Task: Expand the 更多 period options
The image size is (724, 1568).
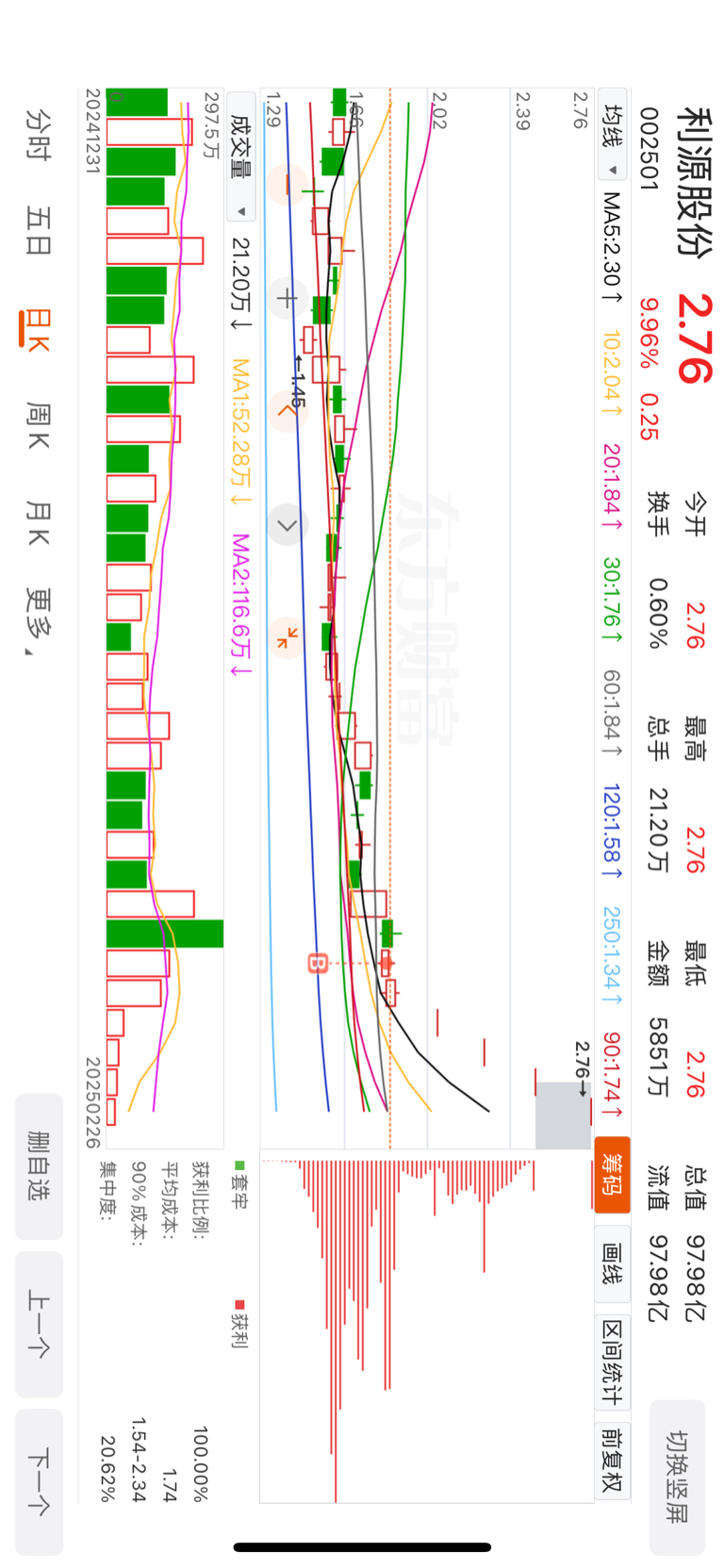Action: click(38, 620)
